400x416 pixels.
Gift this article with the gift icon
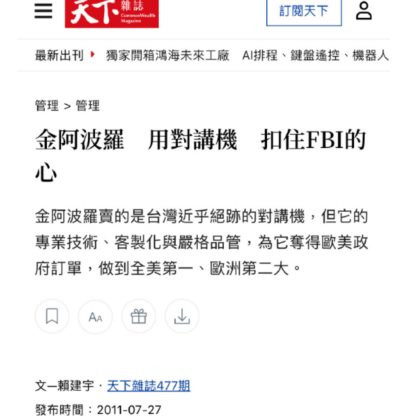point(139,317)
